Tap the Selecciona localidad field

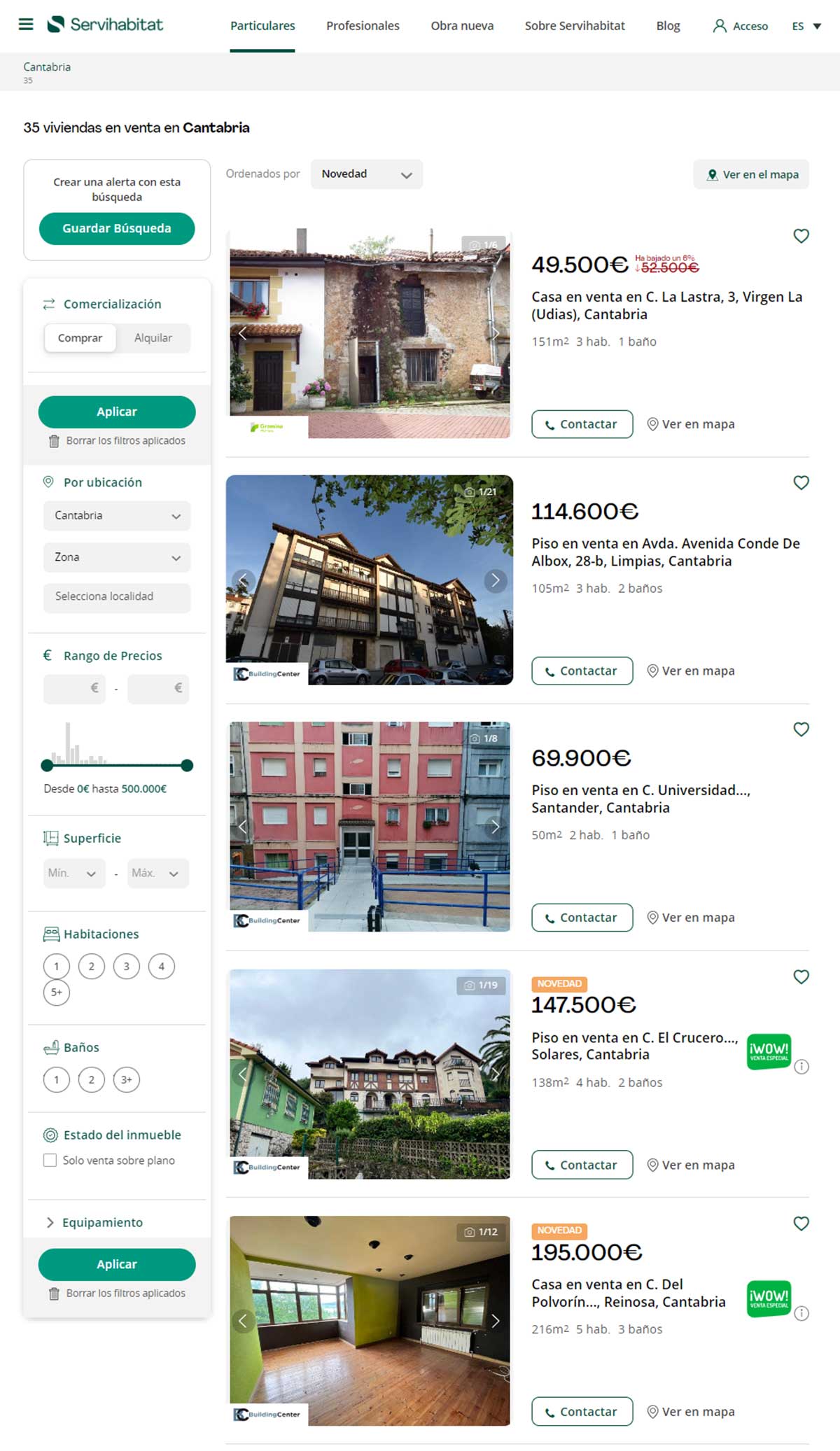[117, 596]
